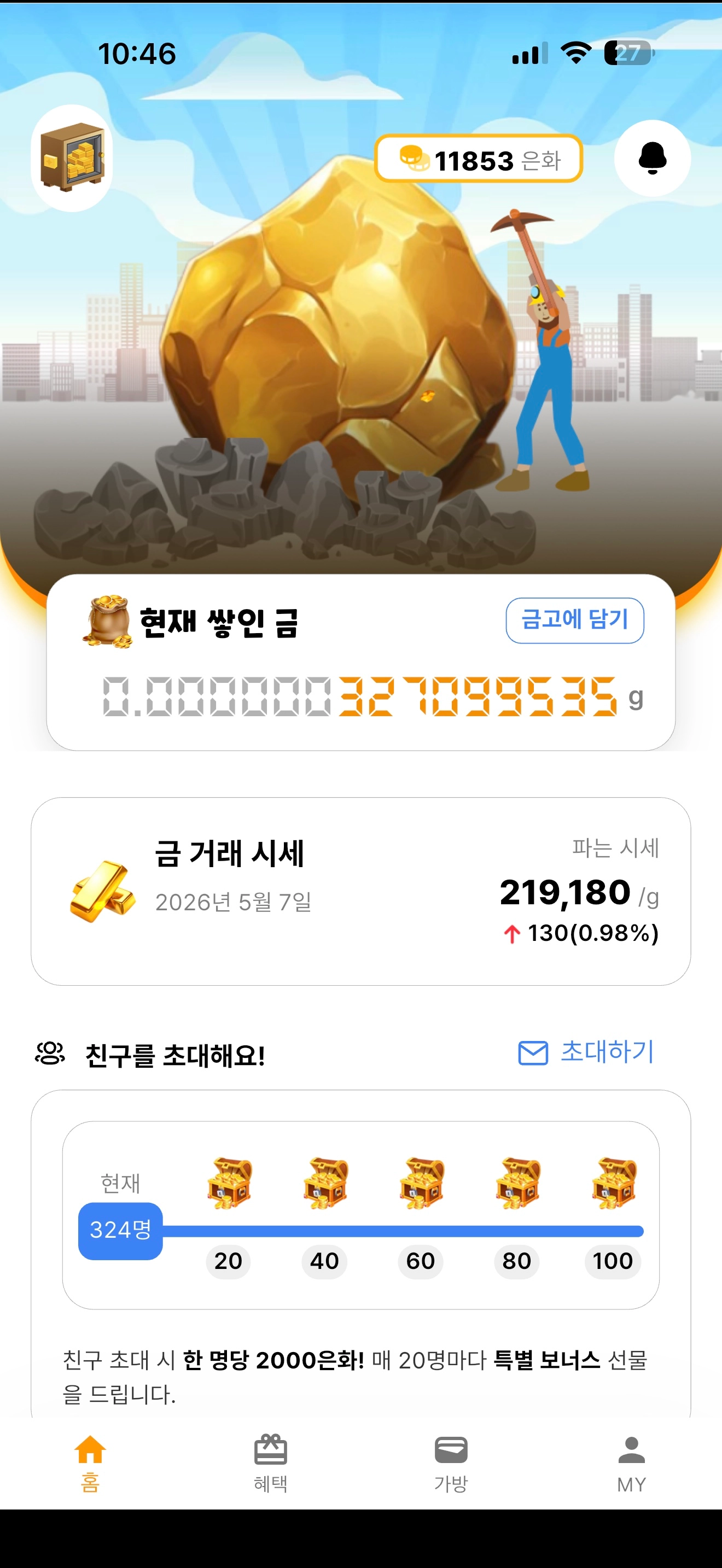
Task: Tap 초대하기 to invite friends
Action: click(586, 1052)
